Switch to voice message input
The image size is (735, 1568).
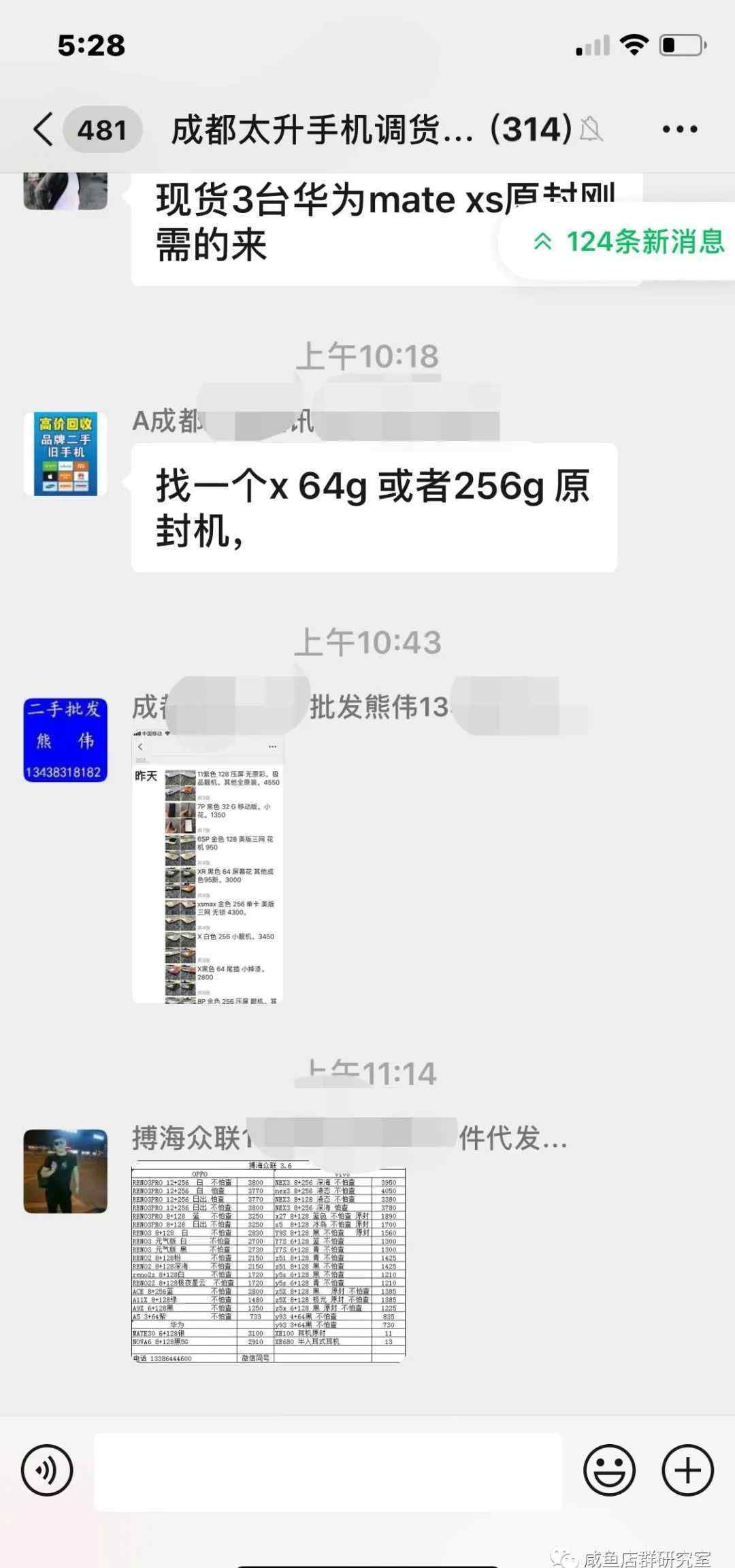tap(47, 1470)
